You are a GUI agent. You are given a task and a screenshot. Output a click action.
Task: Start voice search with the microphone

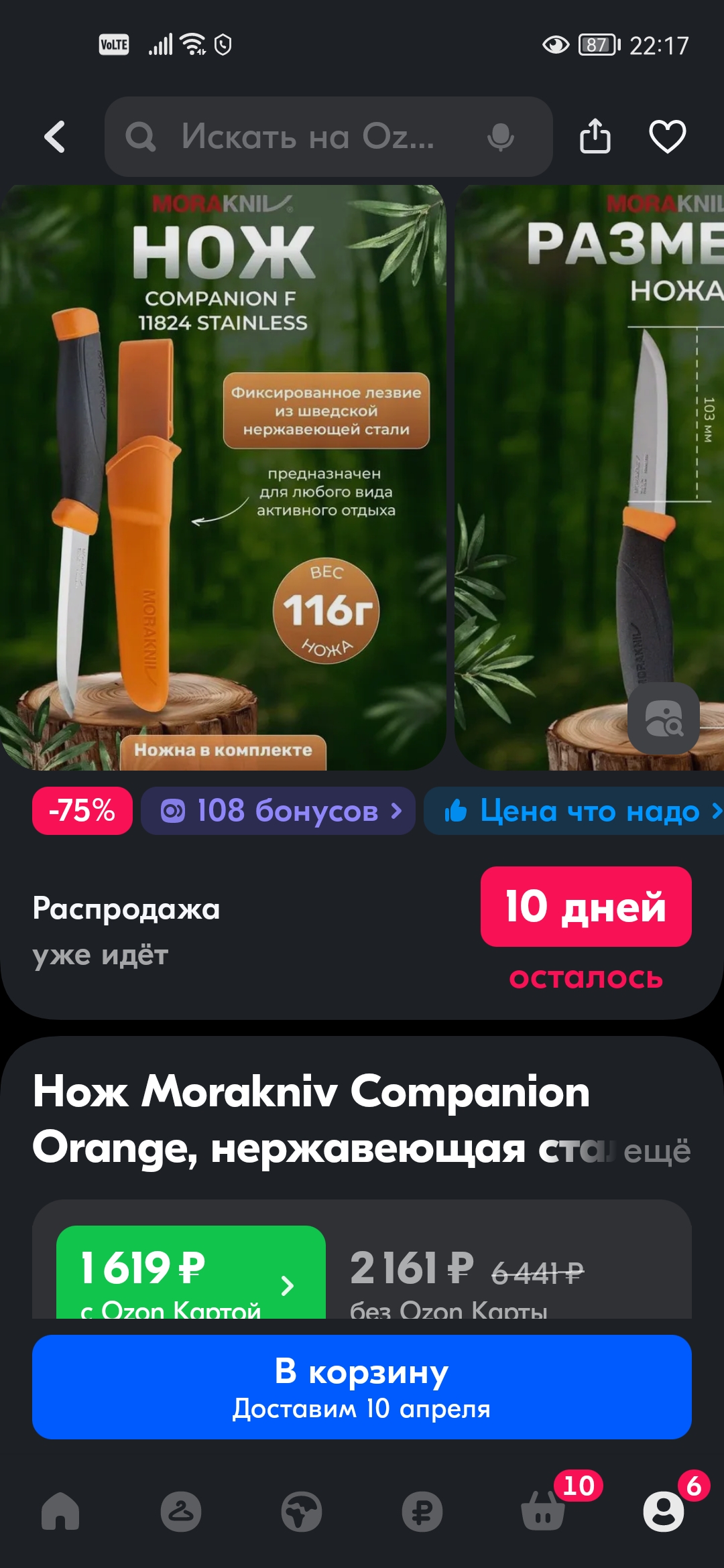pos(500,137)
